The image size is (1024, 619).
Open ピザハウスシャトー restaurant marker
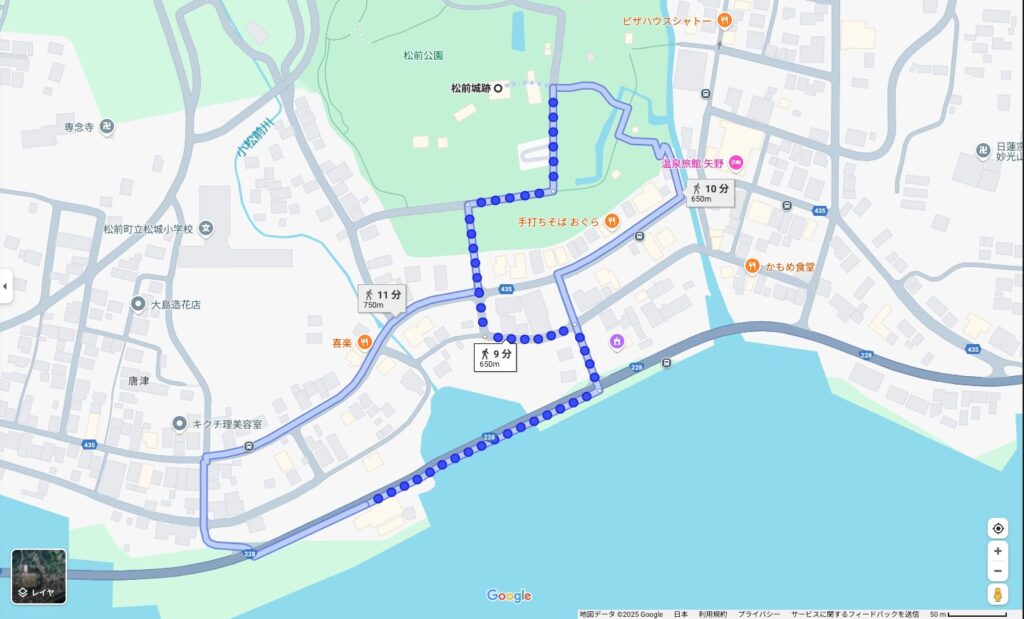pyautogui.click(x=725, y=20)
